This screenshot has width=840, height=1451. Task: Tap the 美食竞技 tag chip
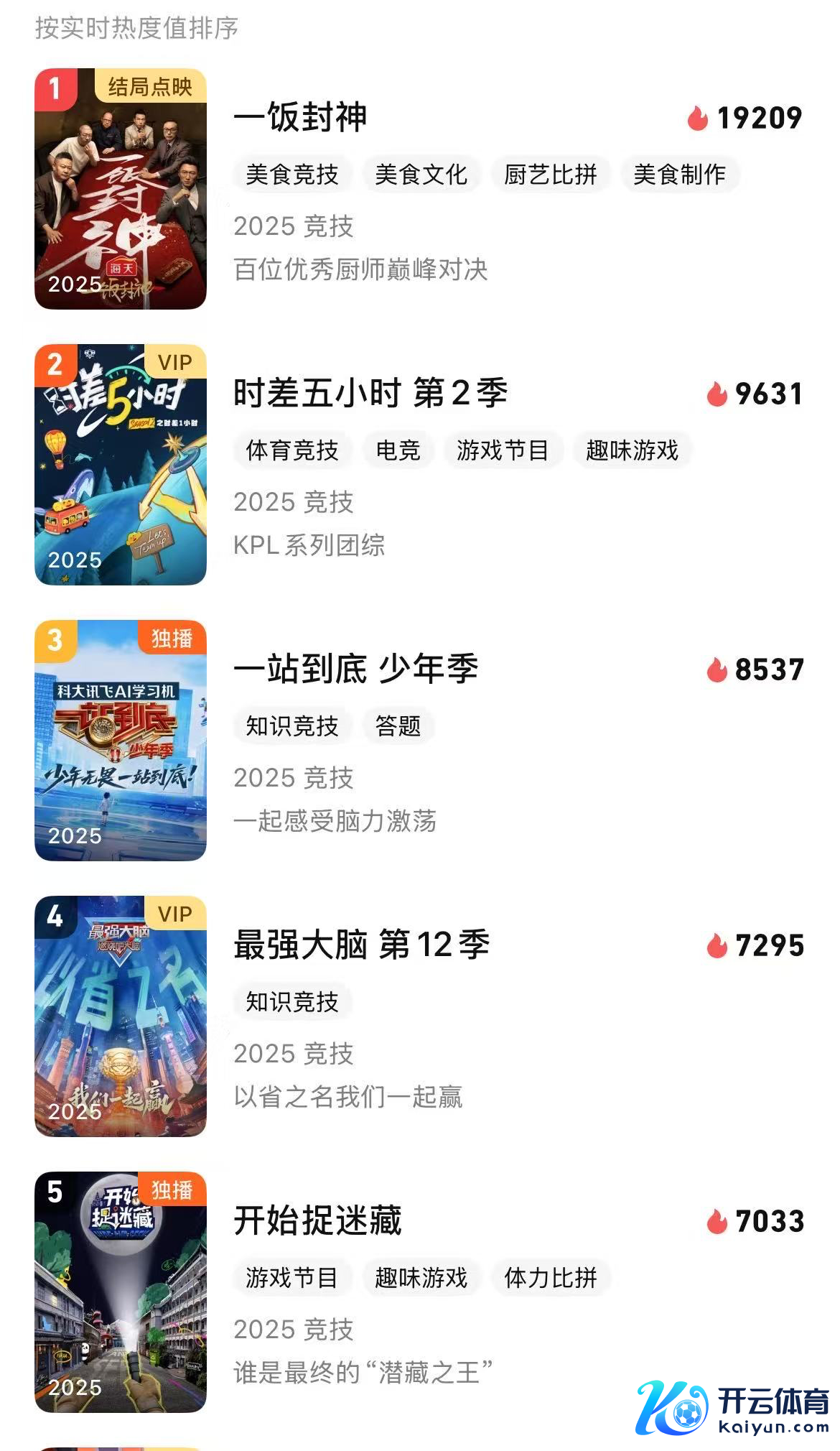[291, 175]
